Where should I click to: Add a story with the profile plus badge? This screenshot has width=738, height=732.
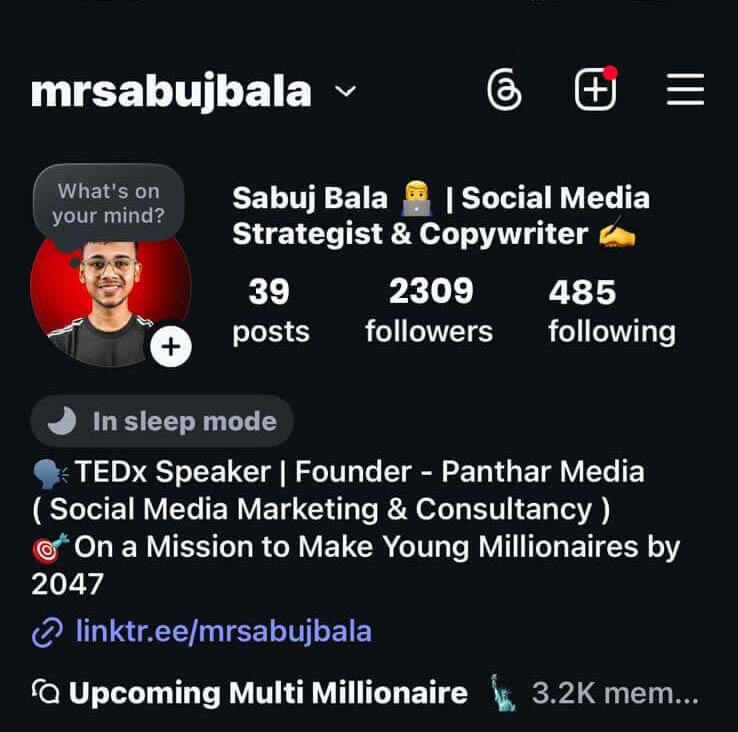[x=171, y=347]
